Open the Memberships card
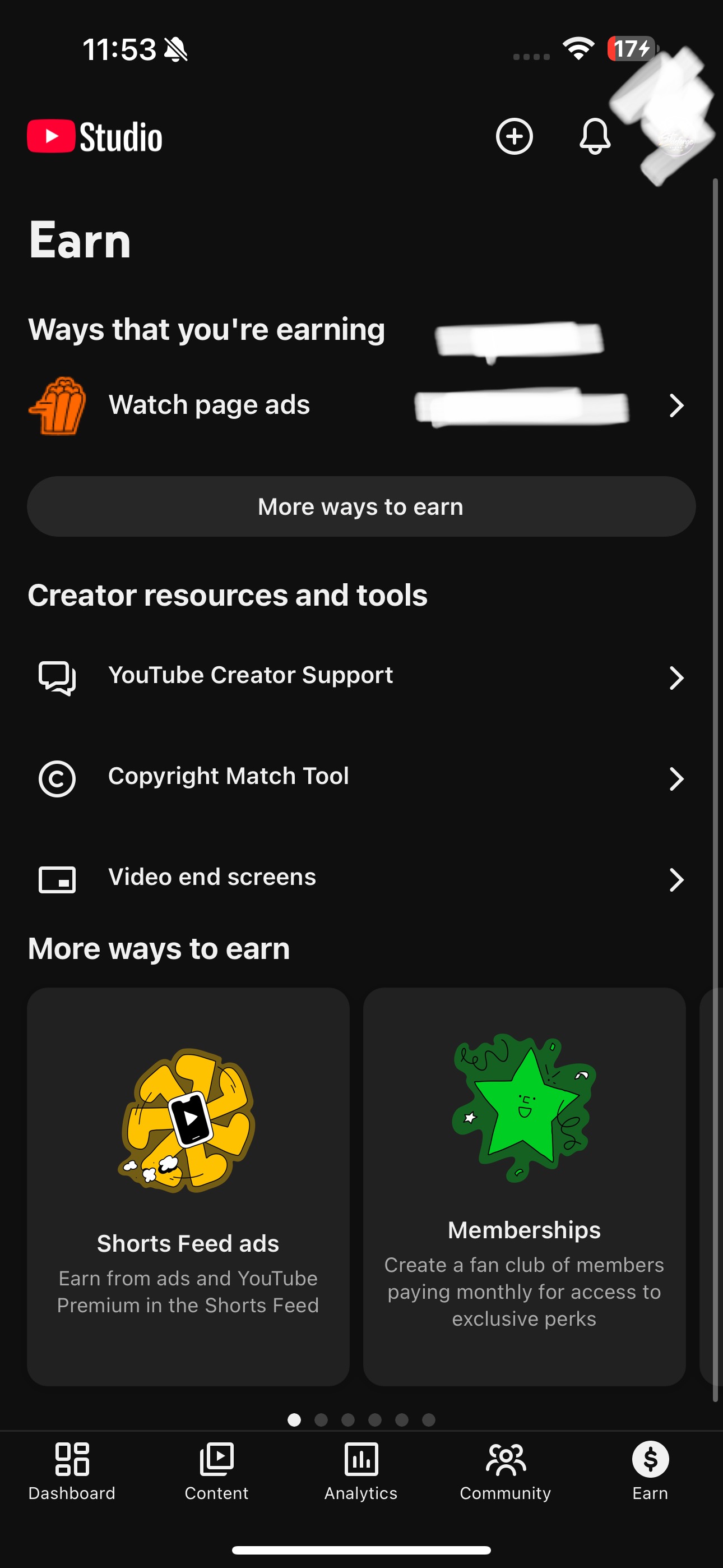Viewport: 723px width, 1568px height. (524, 1186)
